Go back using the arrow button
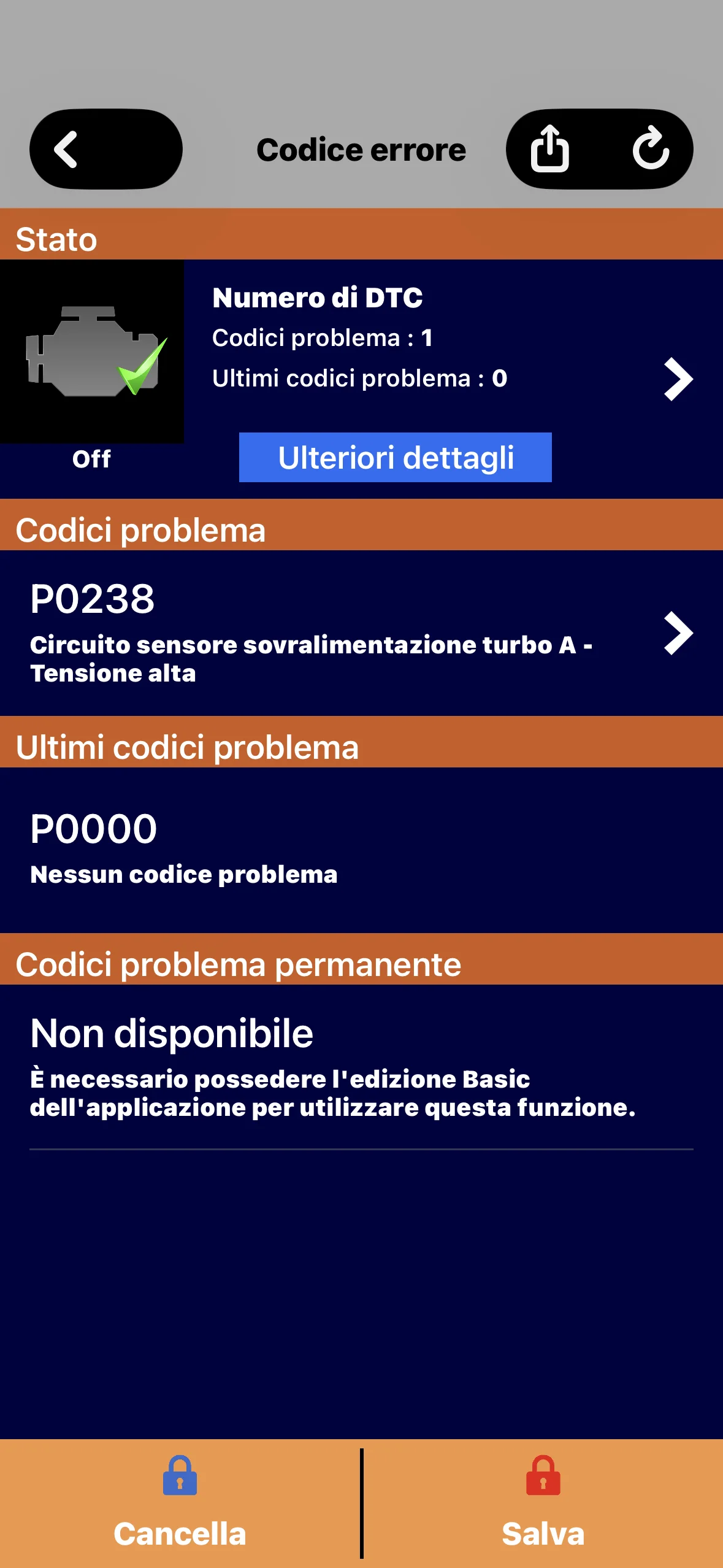Viewport: 723px width, 1568px height. coord(105,149)
